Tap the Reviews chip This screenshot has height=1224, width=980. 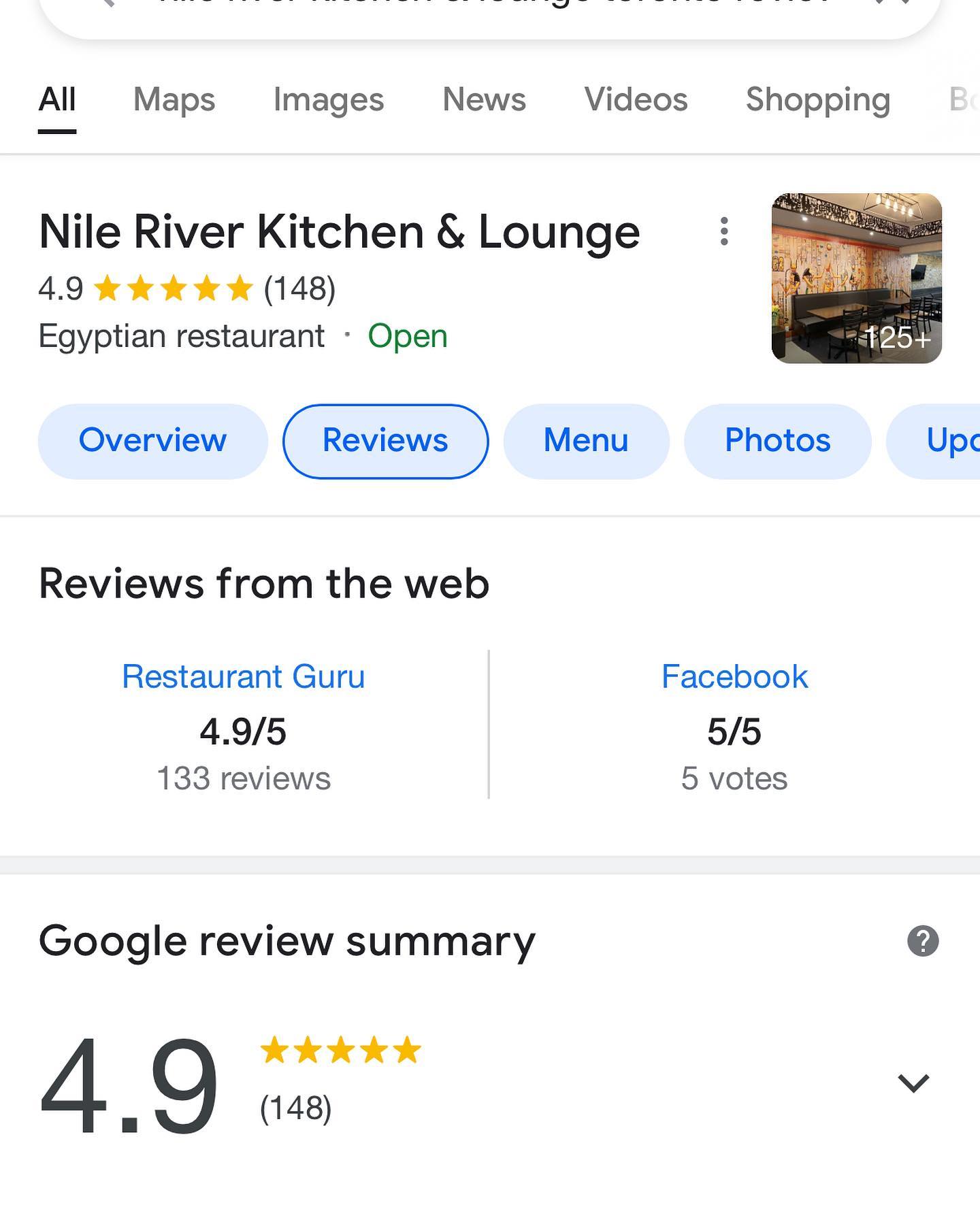(385, 441)
